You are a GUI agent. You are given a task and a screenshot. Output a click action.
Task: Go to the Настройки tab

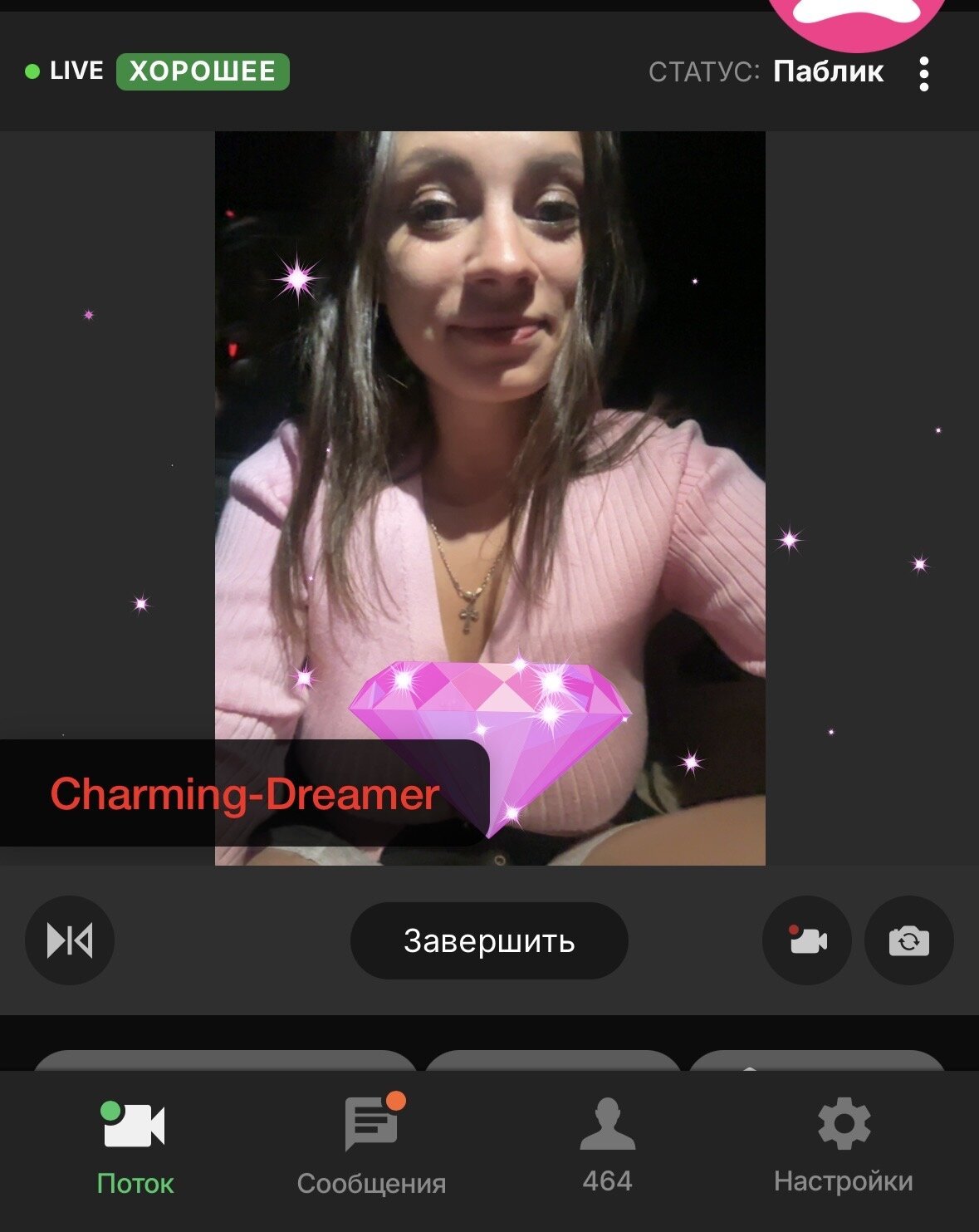[x=844, y=1148]
